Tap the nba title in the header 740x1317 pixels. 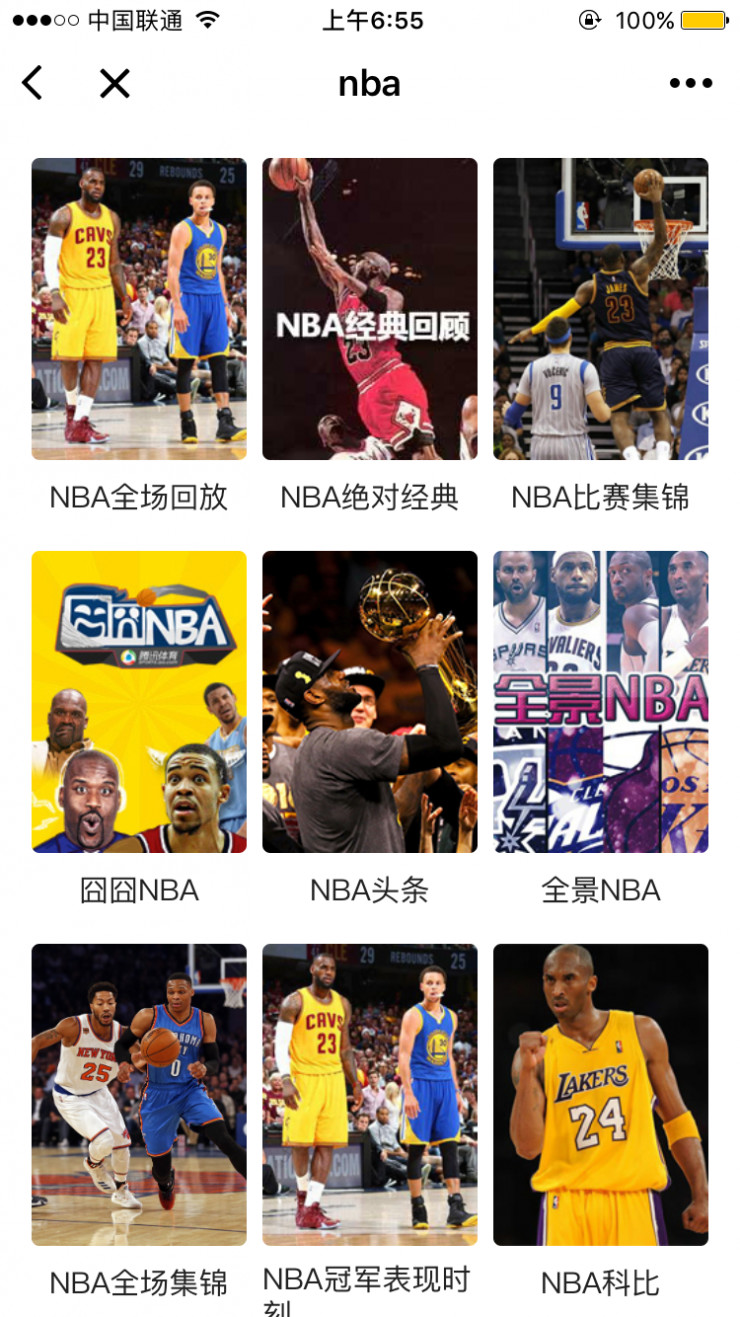(370, 84)
